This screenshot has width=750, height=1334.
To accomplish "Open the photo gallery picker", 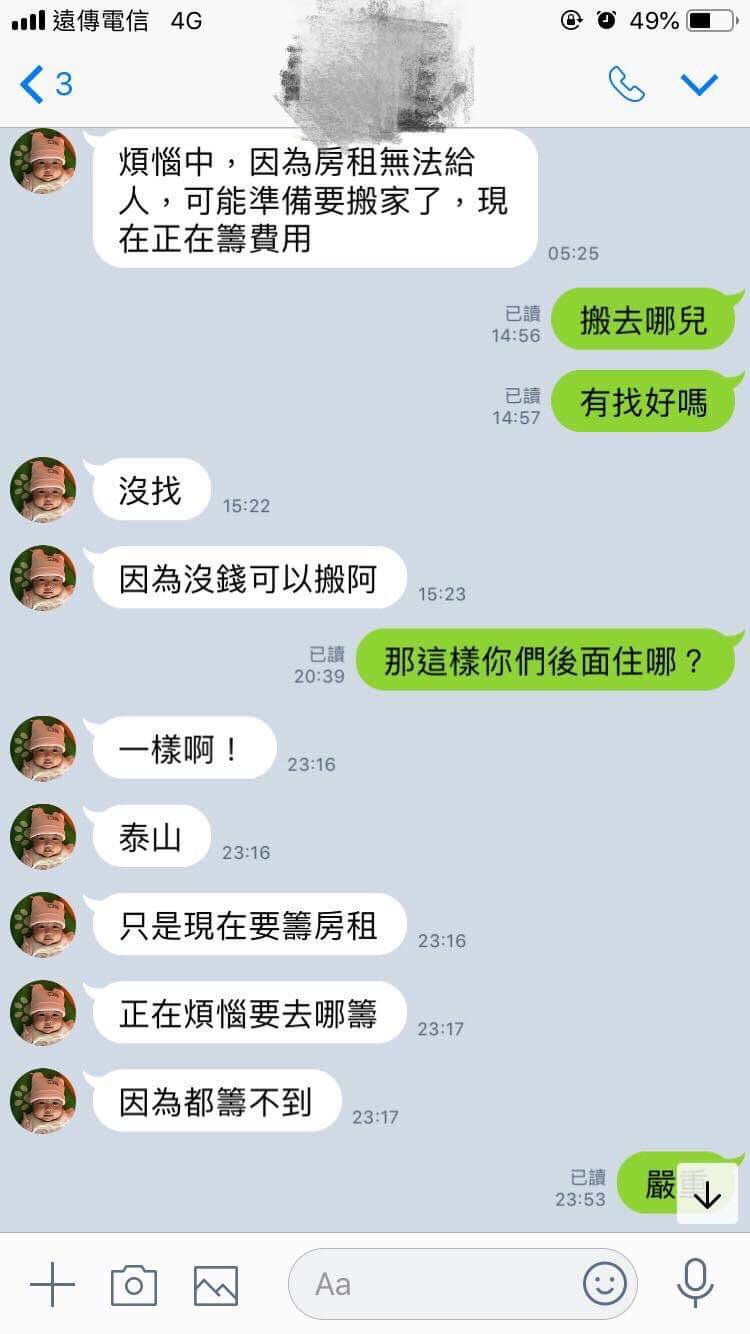I will pos(216,1284).
